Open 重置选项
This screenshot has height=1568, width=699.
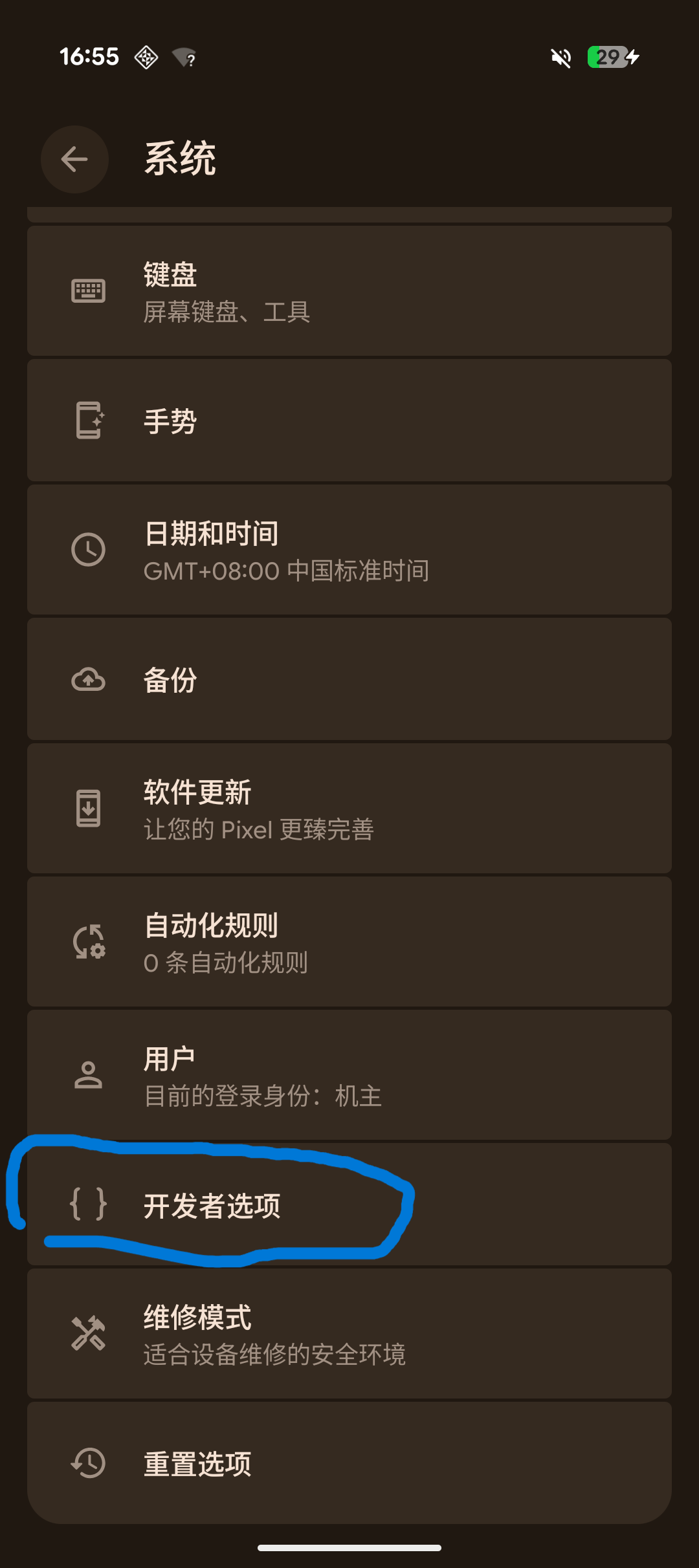pos(349,1463)
